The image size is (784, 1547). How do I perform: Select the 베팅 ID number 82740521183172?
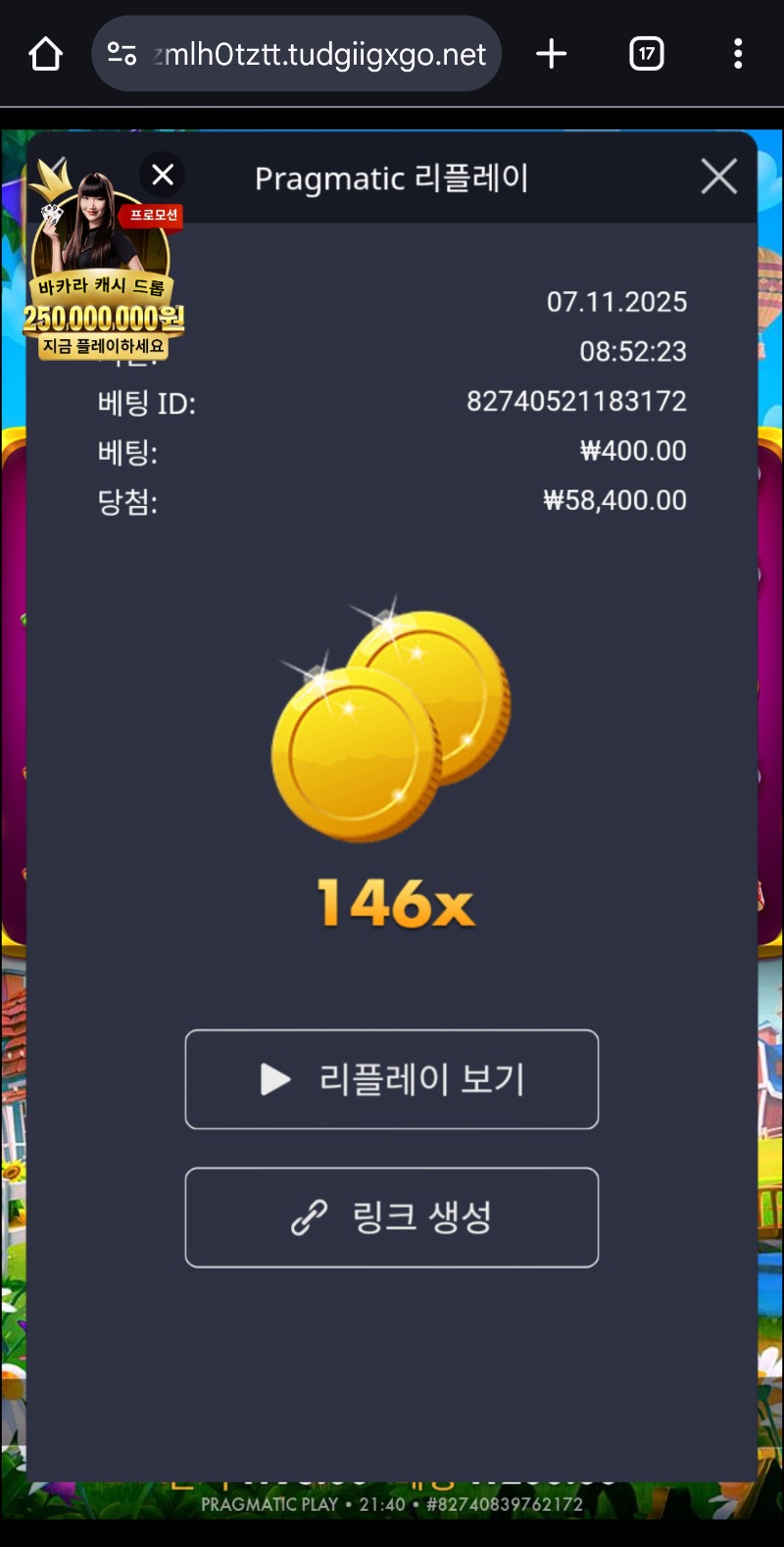pos(576,403)
